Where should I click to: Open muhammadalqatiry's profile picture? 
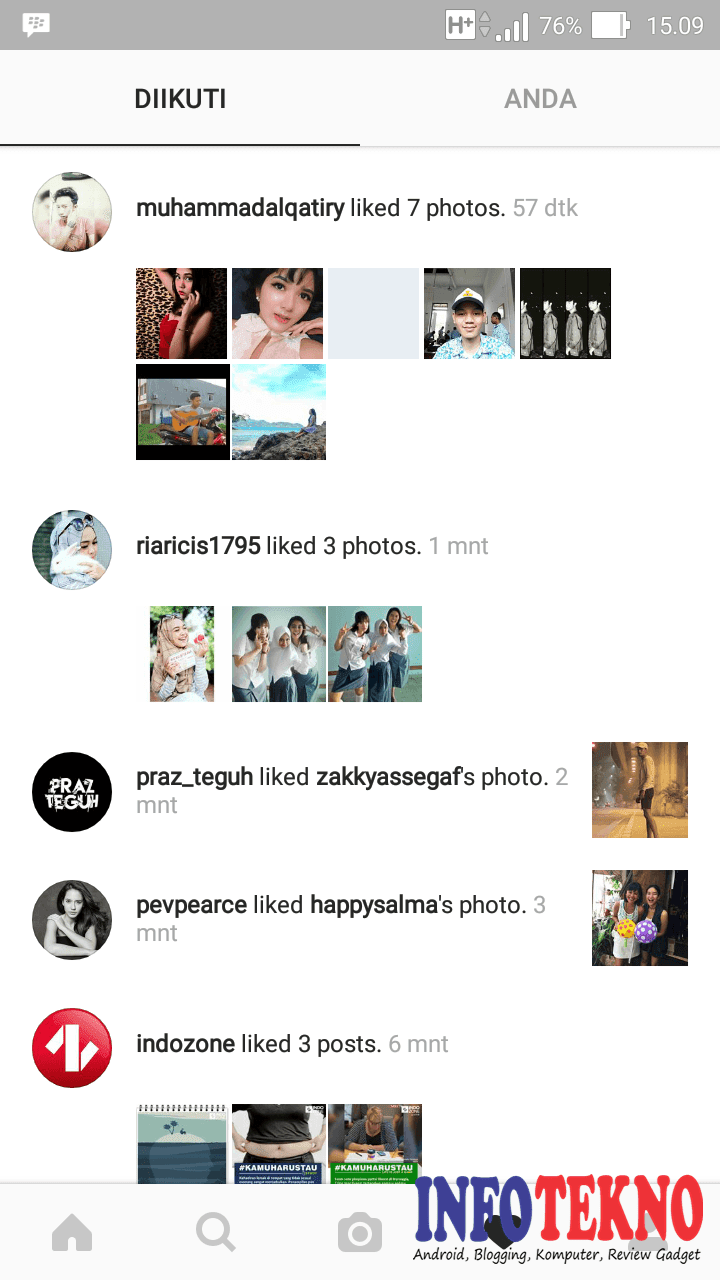tap(72, 211)
